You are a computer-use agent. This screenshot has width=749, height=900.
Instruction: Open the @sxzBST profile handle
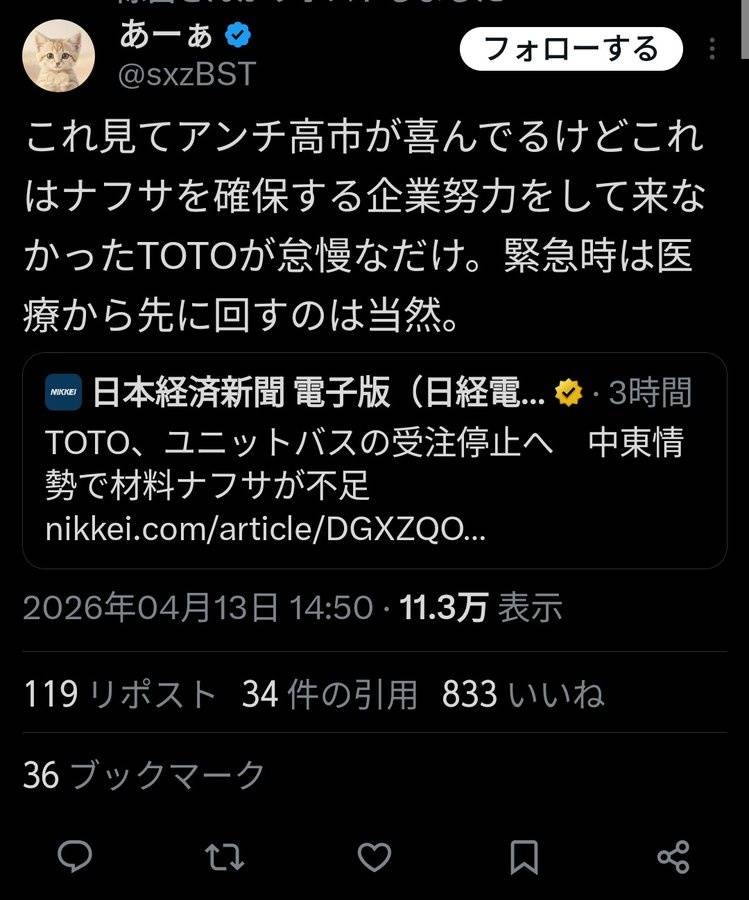click(188, 73)
